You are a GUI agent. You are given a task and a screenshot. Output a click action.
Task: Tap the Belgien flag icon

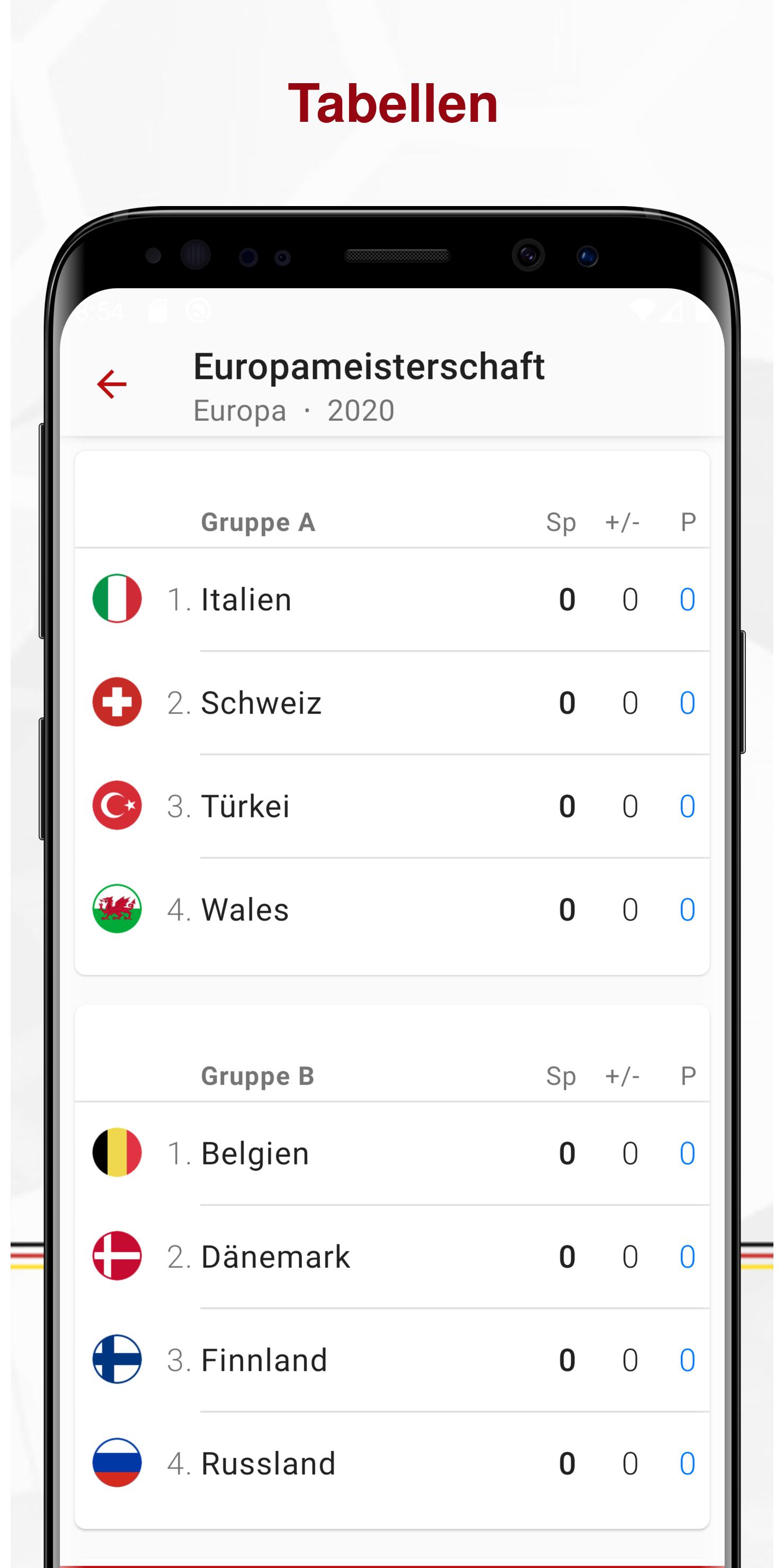pyautogui.click(x=116, y=1152)
